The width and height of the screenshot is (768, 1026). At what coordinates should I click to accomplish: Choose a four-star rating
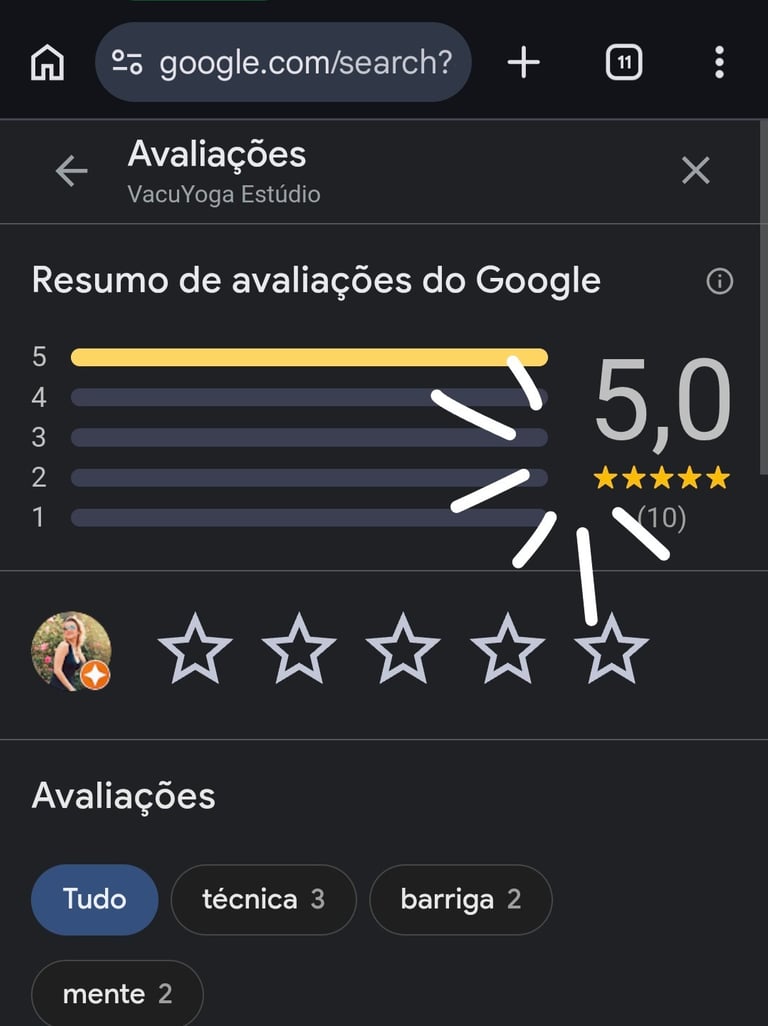pyautogui.click(x=507, y=650)
